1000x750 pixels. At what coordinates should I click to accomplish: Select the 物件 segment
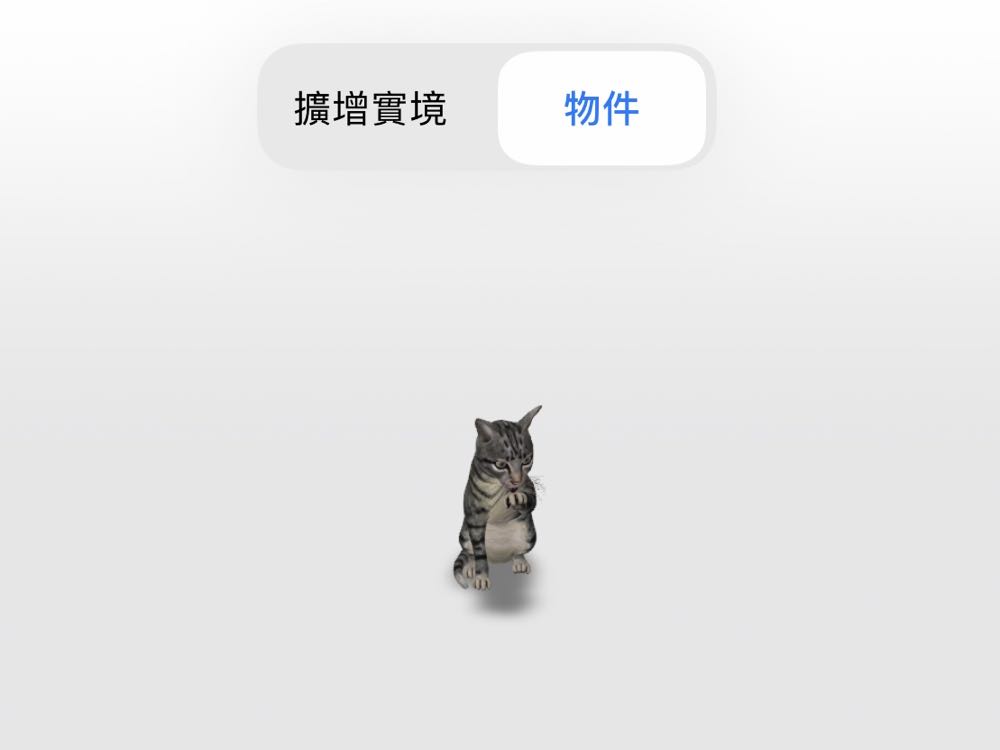click(601, 109)
